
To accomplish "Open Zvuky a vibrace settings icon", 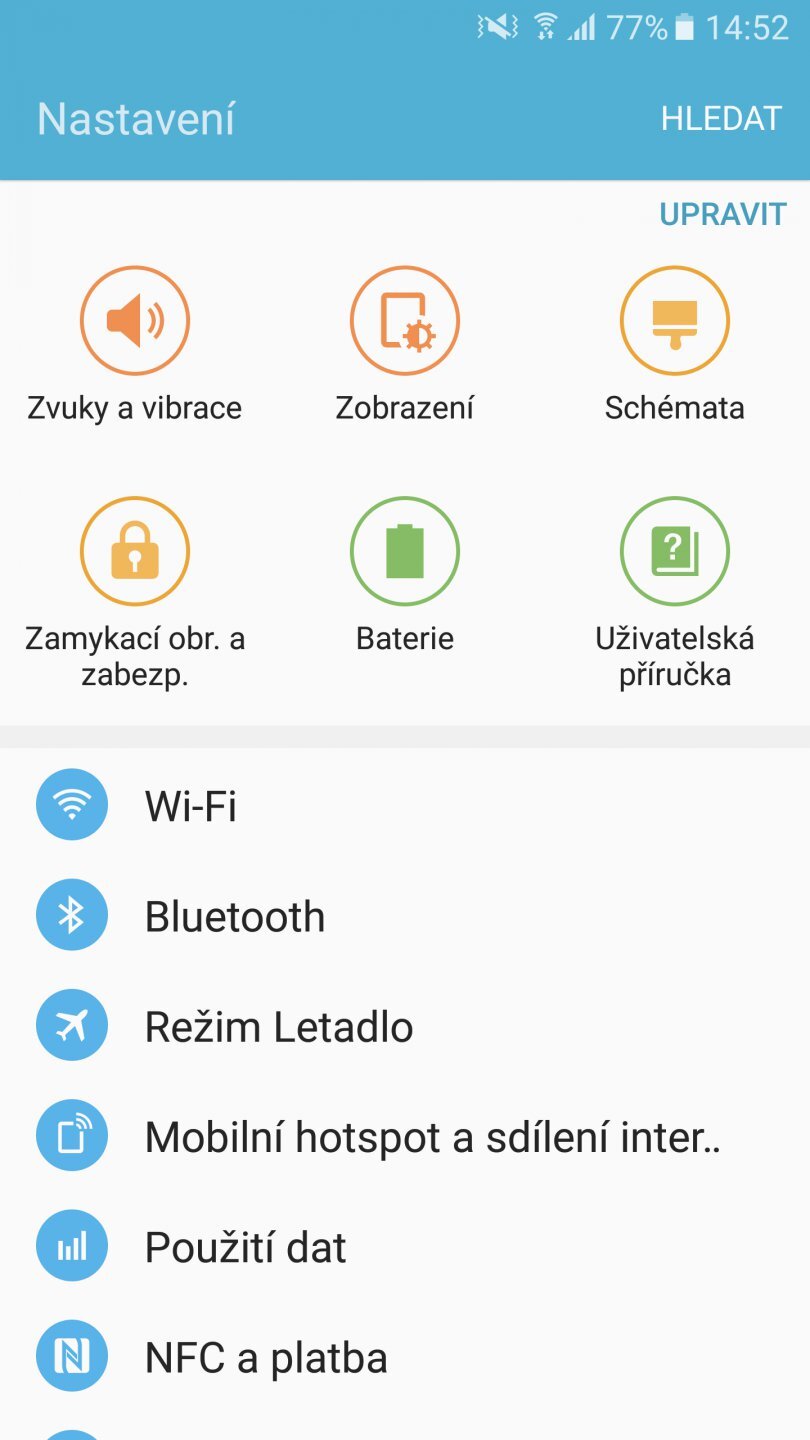I will pyautogui.click(x=135, y=319).
